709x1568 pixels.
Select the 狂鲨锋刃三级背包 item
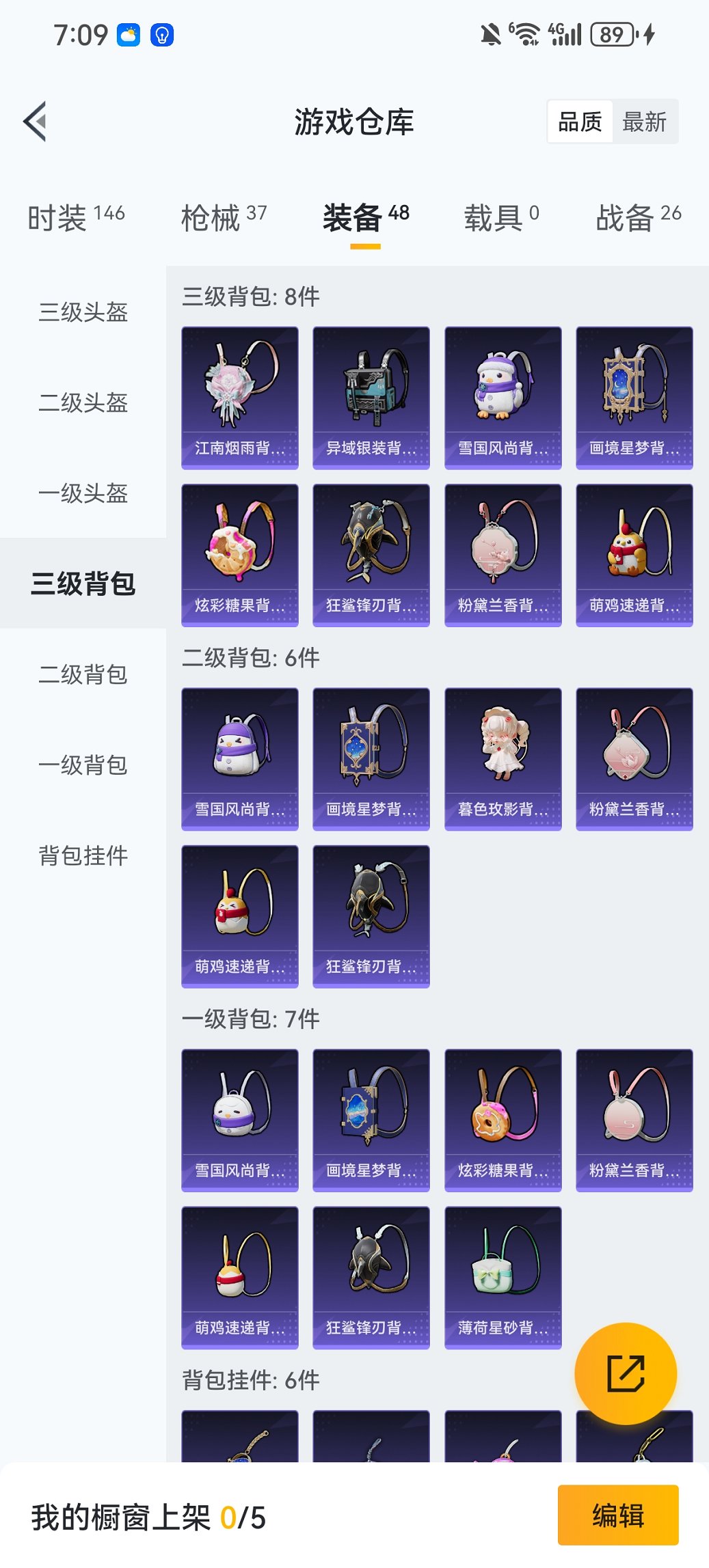tap(371, 550)
